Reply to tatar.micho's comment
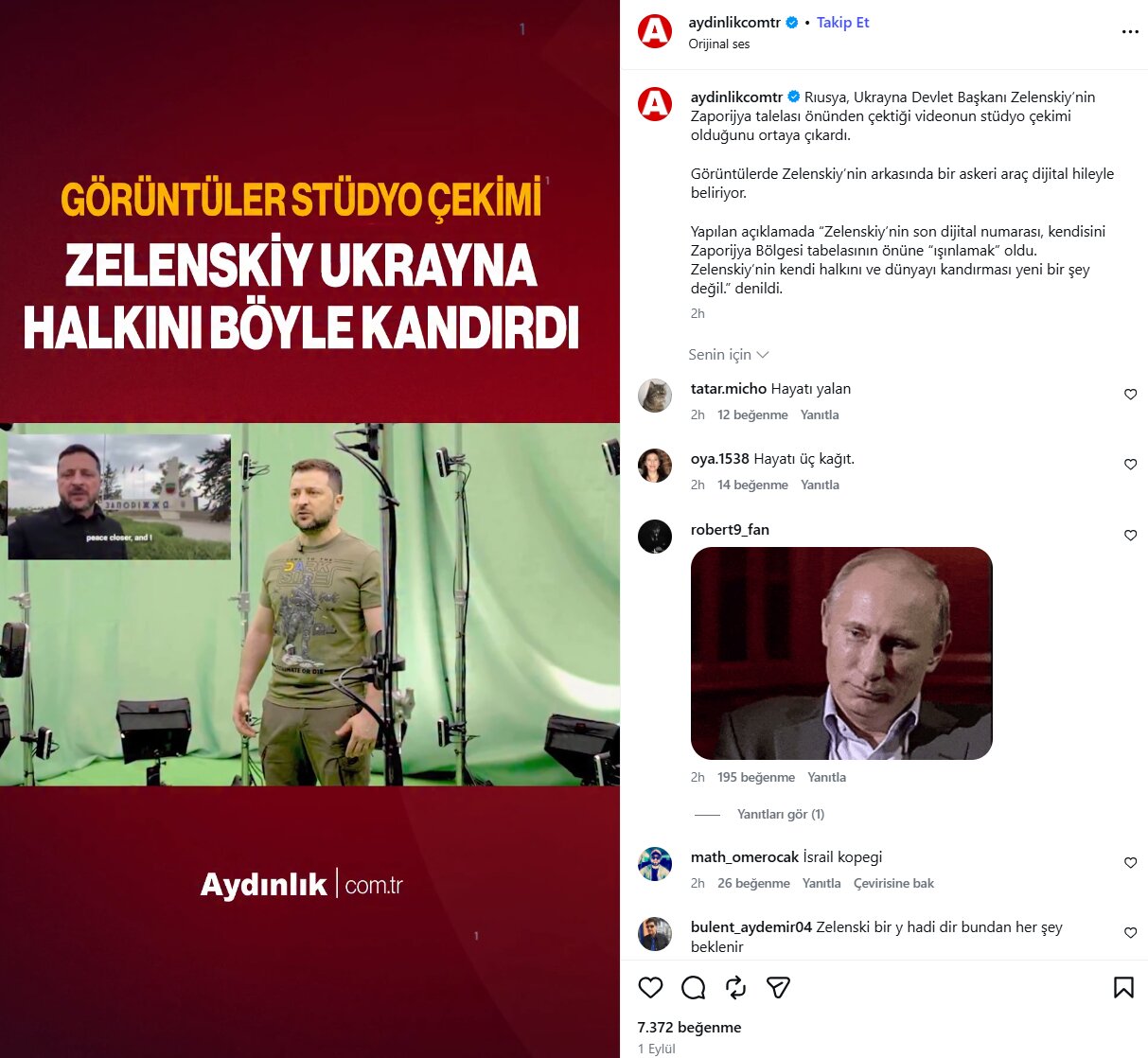The height and width of the screenshot is (1058, 1148). click(820, 414)
